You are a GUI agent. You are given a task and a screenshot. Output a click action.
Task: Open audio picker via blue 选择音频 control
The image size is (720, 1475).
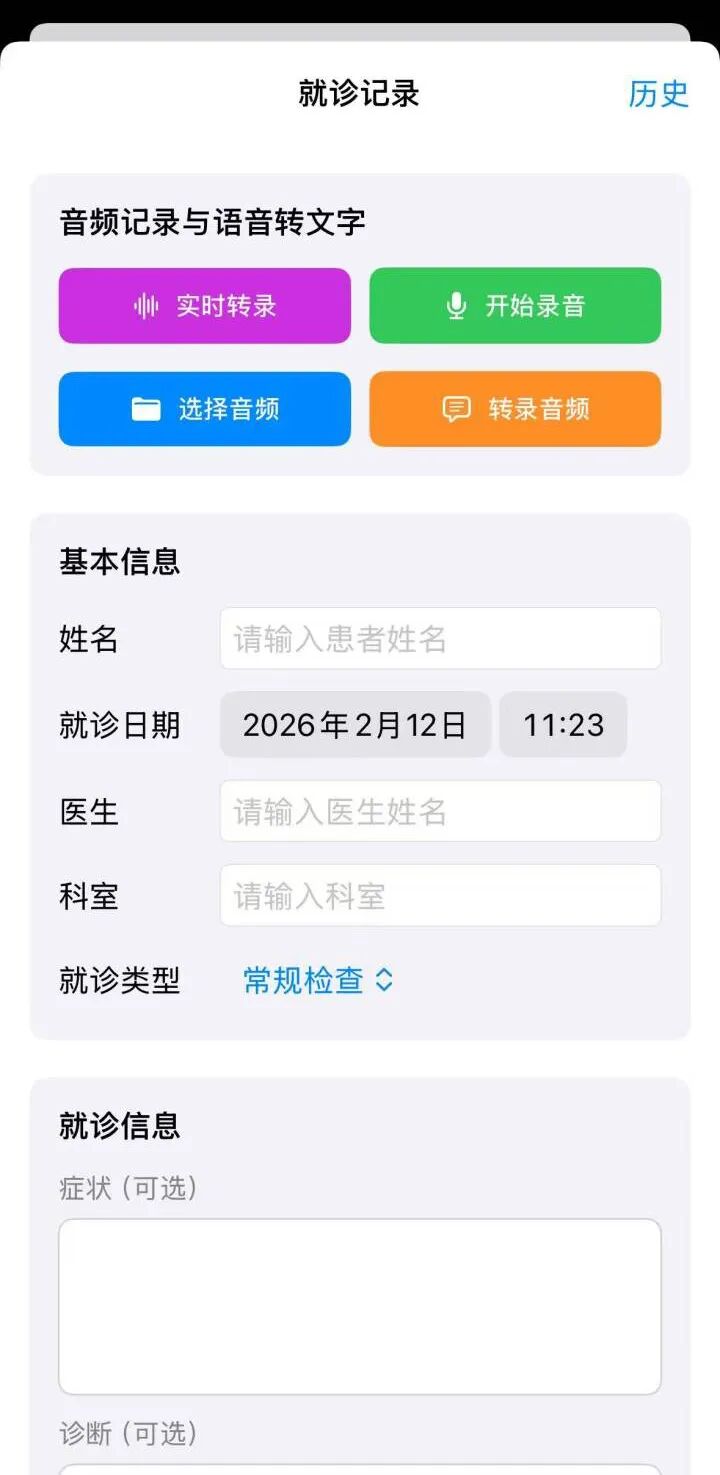(204, 408)
